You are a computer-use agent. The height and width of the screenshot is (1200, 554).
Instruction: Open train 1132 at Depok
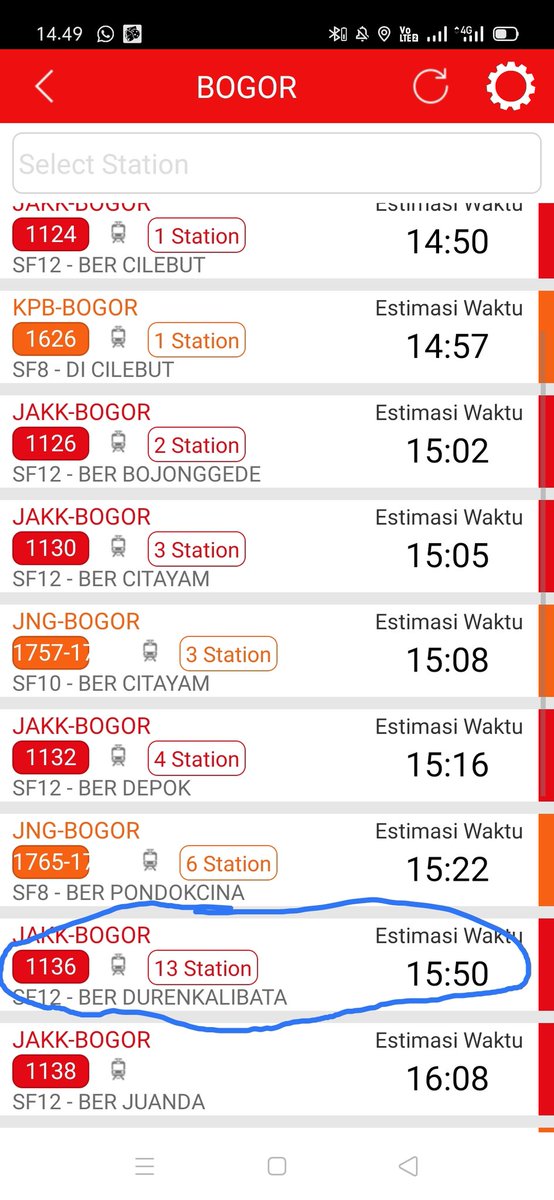269,757
